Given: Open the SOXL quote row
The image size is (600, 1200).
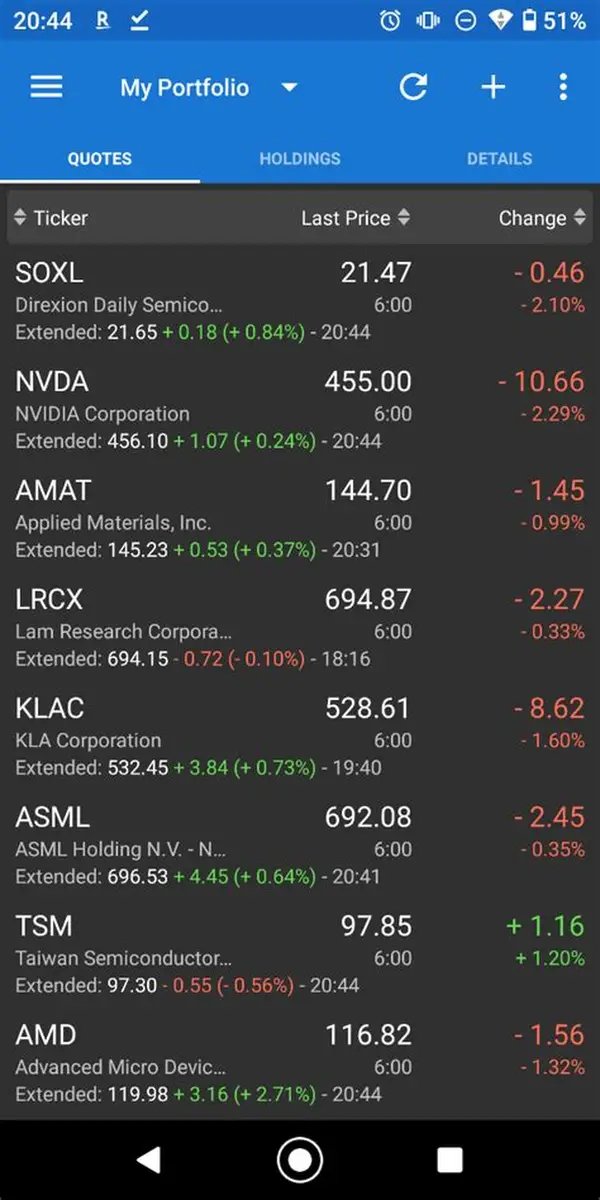Looking at the screenshot, I should point(300,301).
